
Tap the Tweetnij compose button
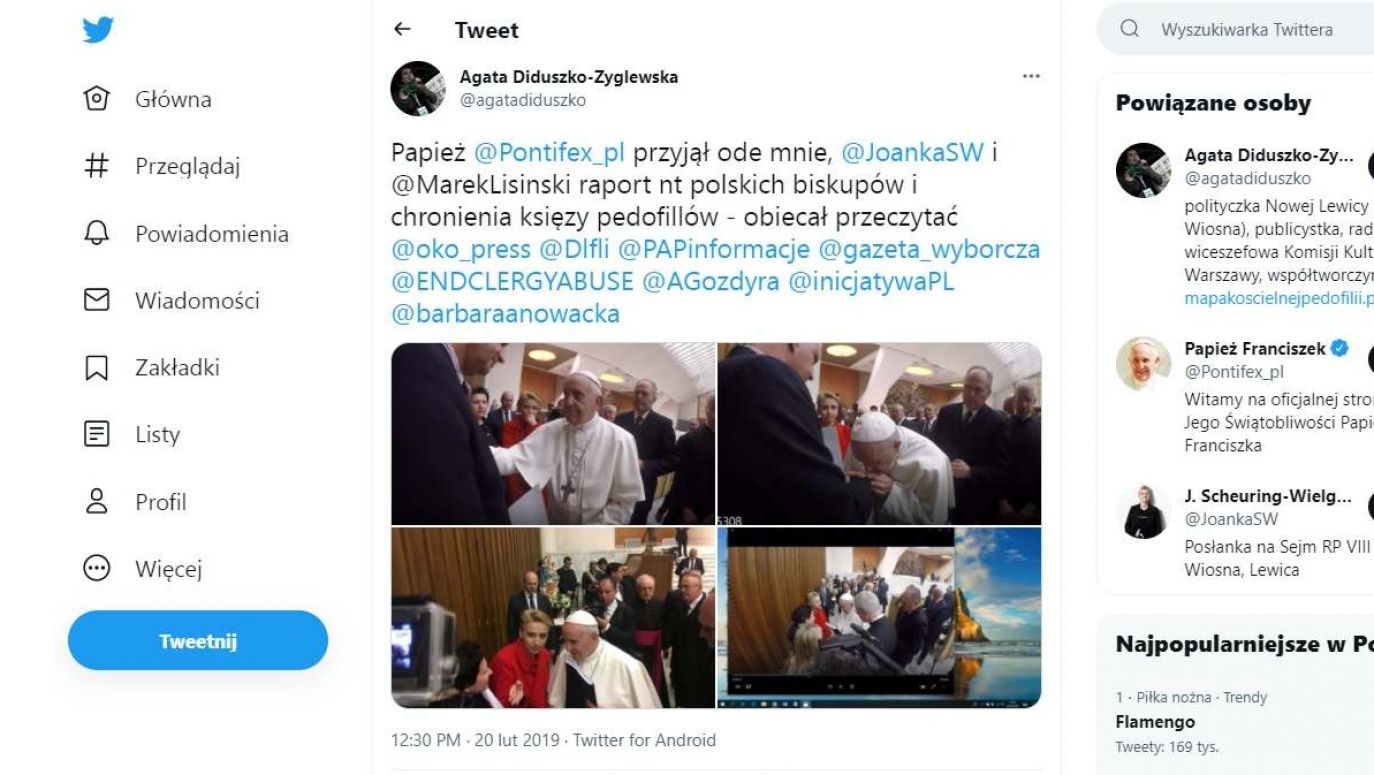(x=198, y=641)
